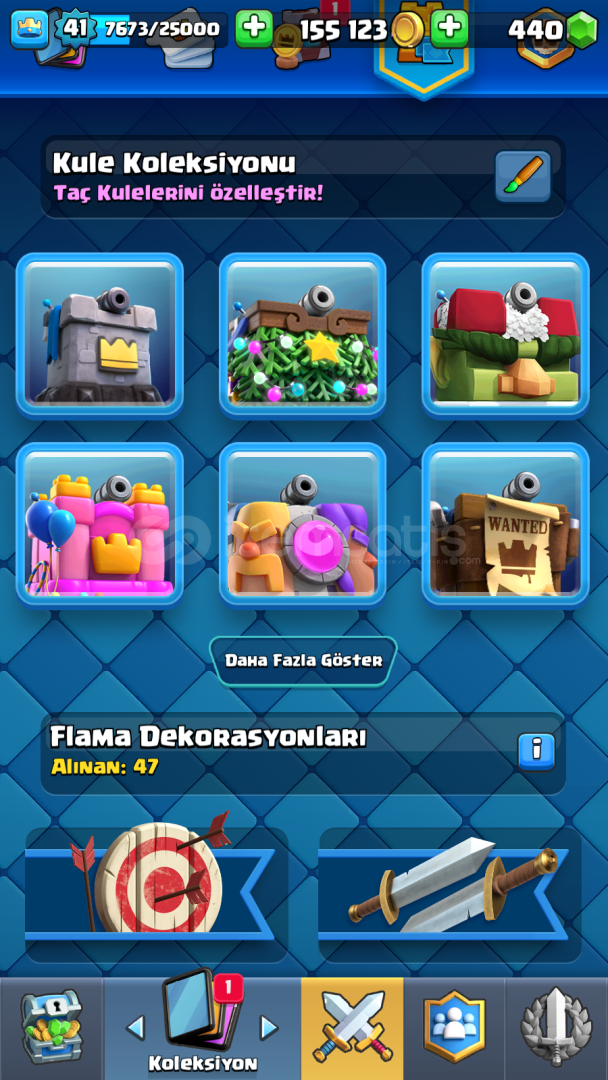Select the default grey stone tower skin
Screen dimensions: 608x1080
(100, 335)
